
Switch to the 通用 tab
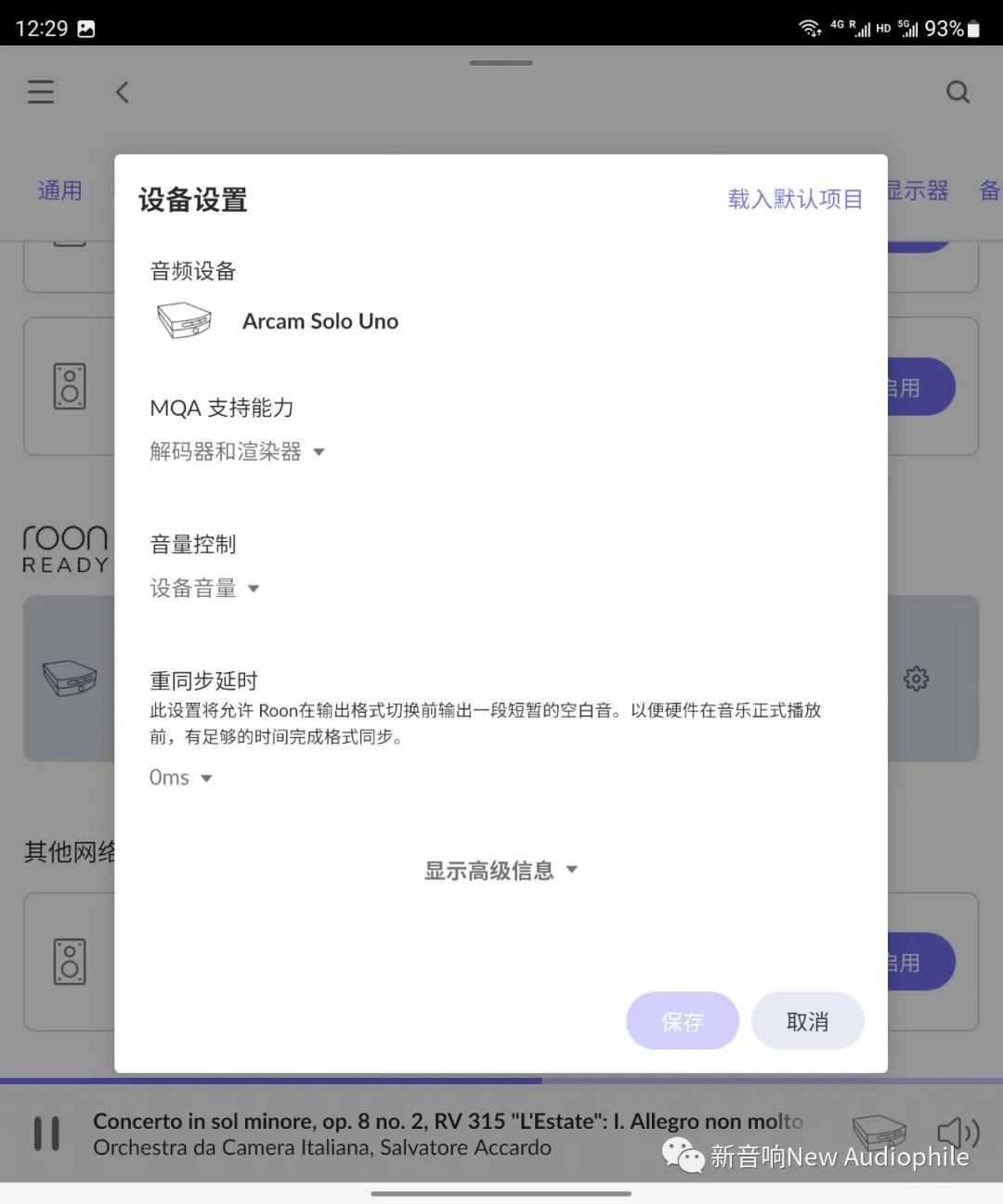click(59, 191)
